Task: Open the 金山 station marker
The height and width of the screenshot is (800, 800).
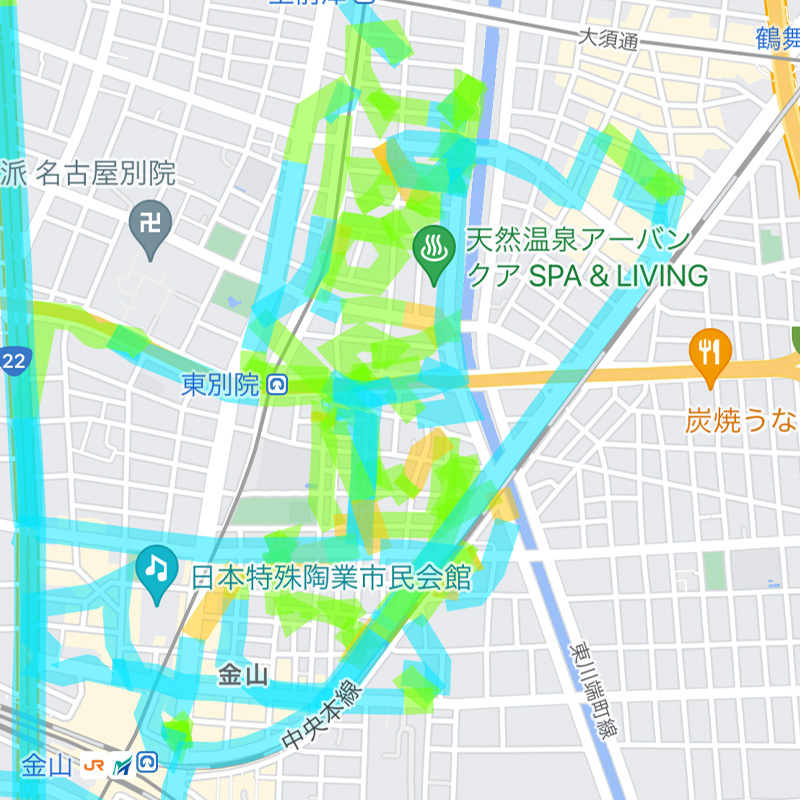Action: [148, 764]
